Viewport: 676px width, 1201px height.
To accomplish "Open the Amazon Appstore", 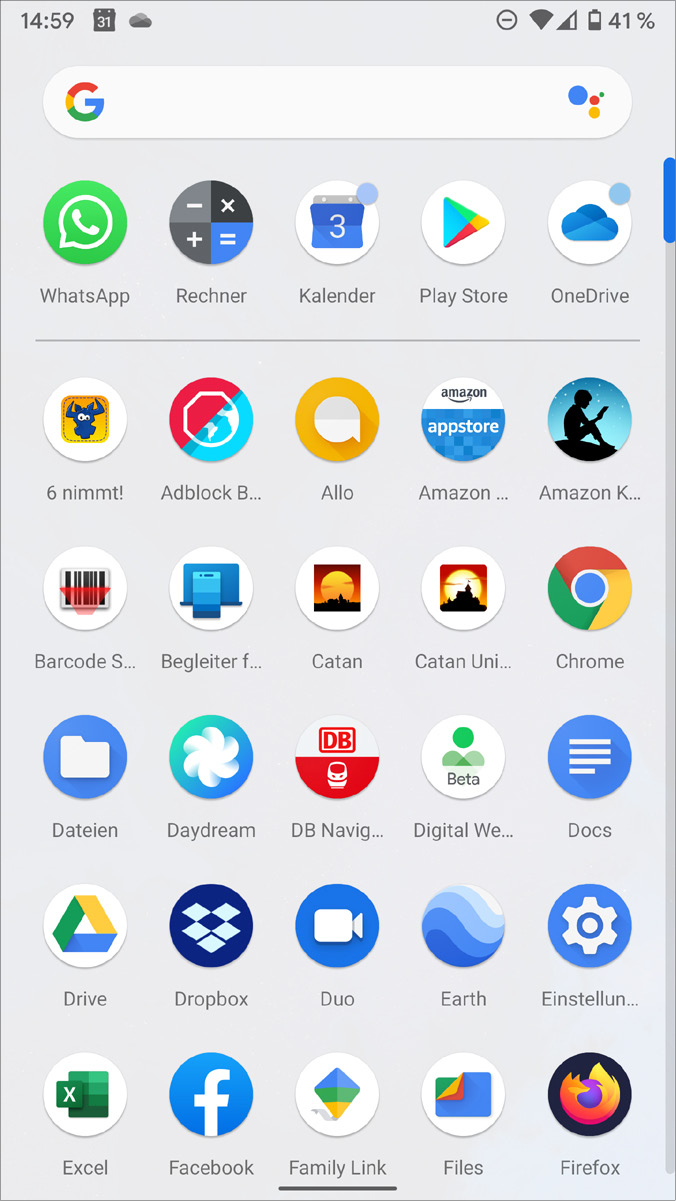I will [463, 420].
